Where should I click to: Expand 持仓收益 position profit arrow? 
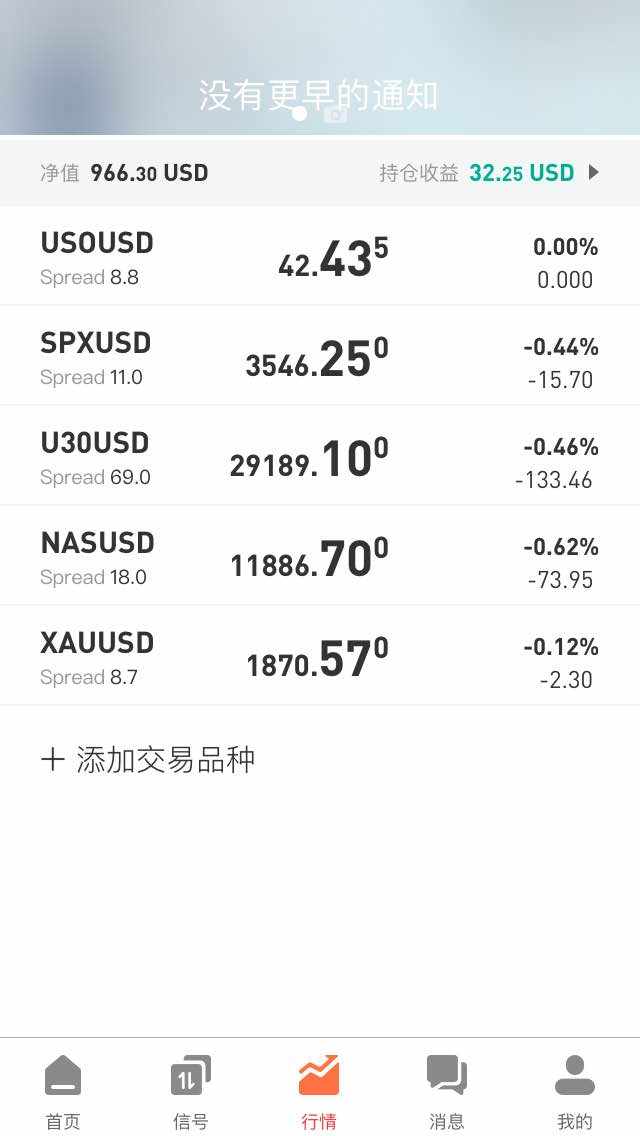point(594,172)
